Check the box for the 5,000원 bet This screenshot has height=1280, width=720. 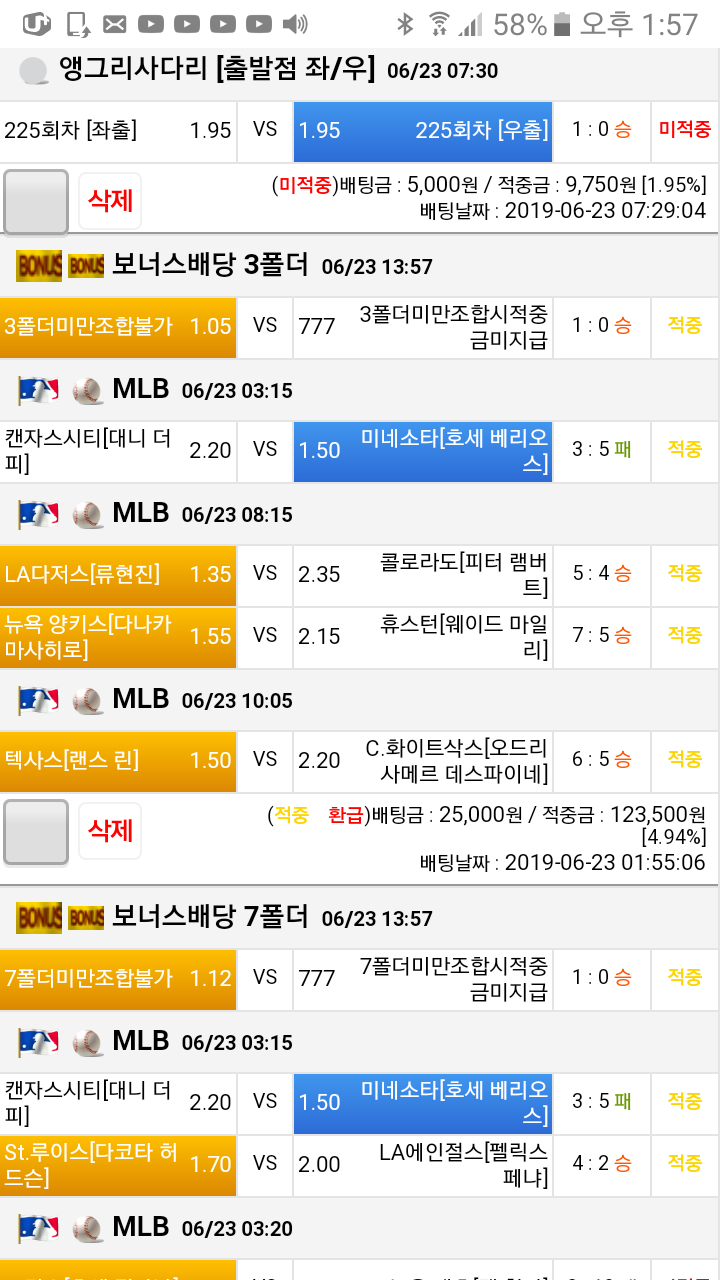point(36,202)
